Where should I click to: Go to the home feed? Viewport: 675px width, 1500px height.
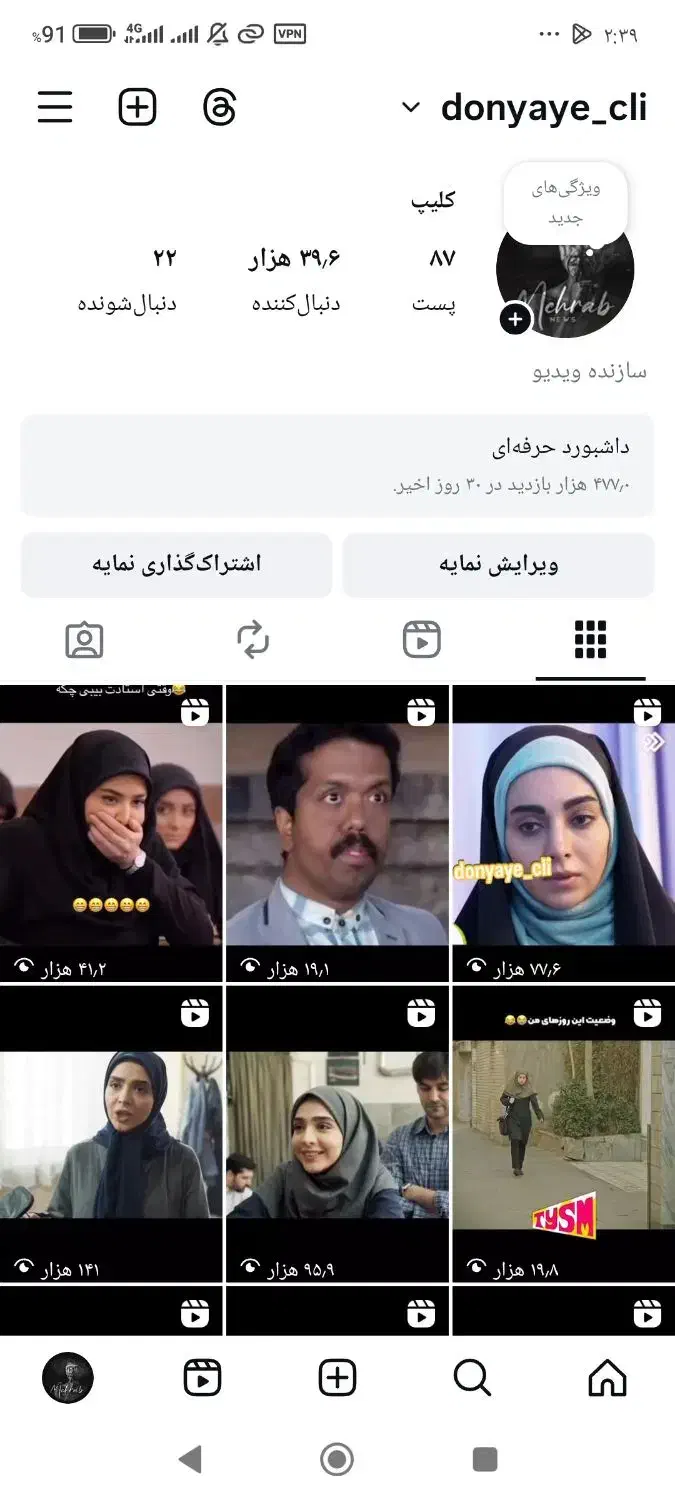point(607,1379)
